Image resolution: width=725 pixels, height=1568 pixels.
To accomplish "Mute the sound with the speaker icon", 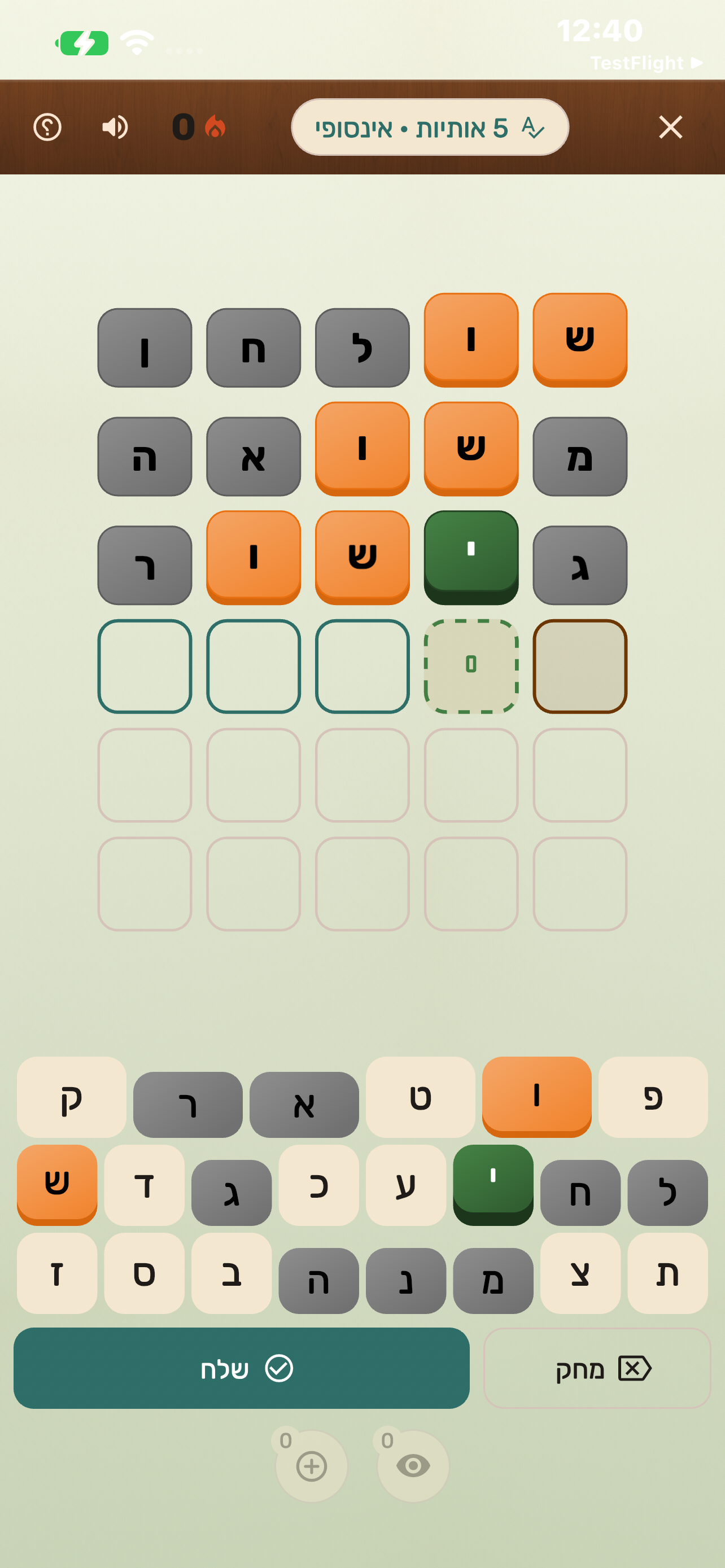I will click(x=115, y=126).
